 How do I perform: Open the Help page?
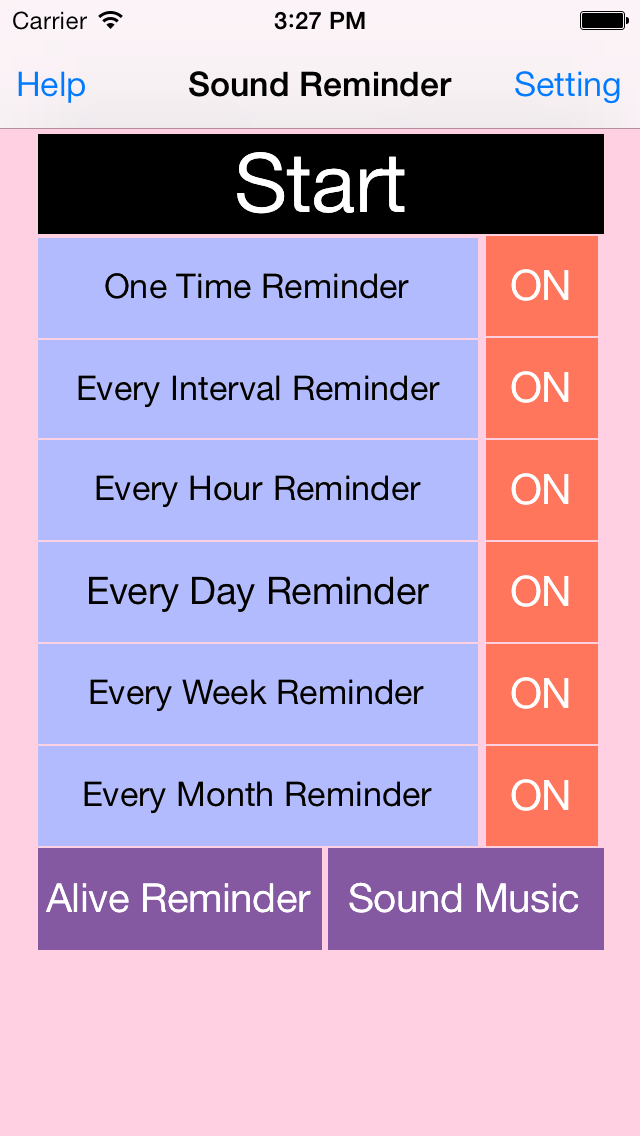51,85
